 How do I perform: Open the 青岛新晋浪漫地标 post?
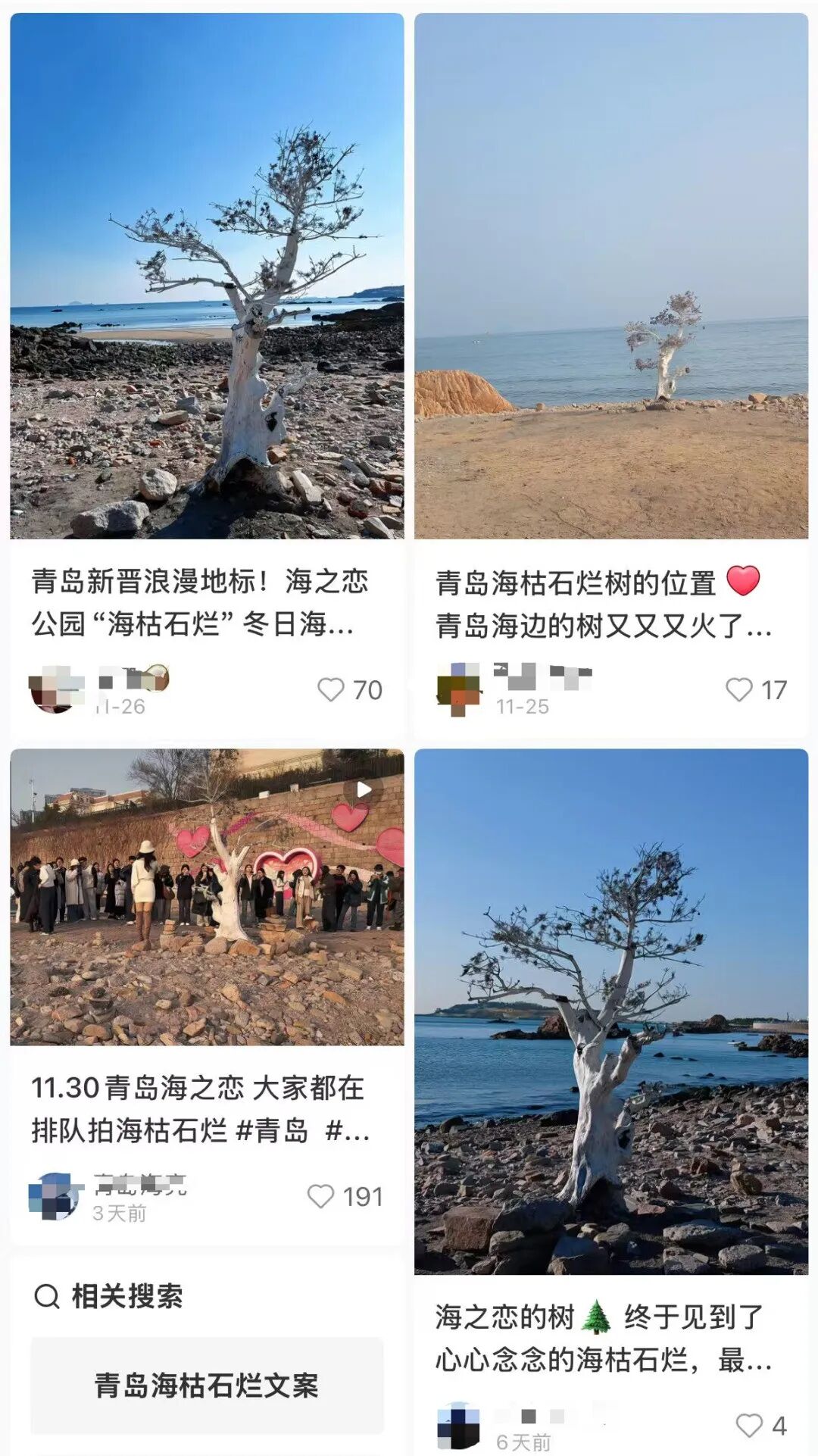tap(207, 276)
